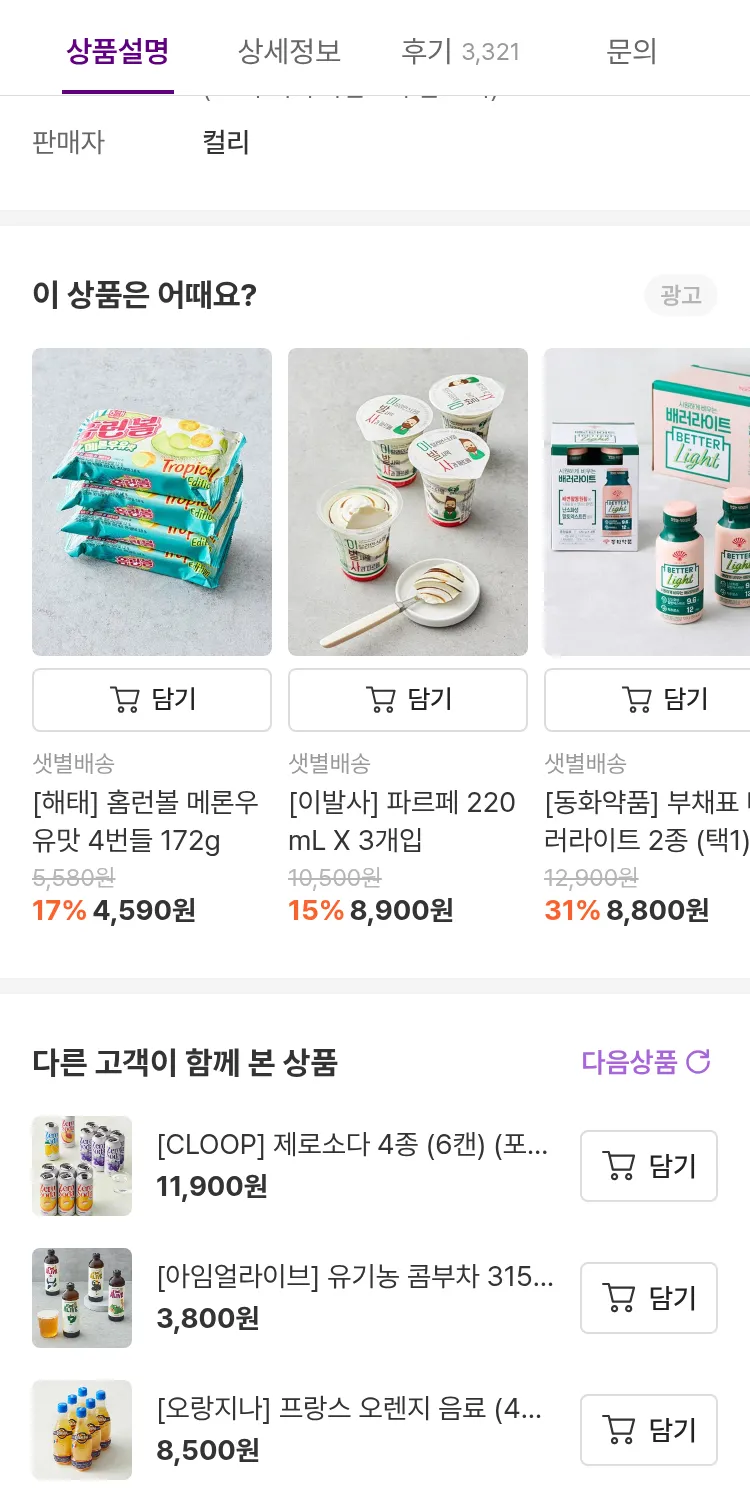
Task: Add 해태 홈런볼 메론우유맛 to cart
Action: click(x=152, y=699)
